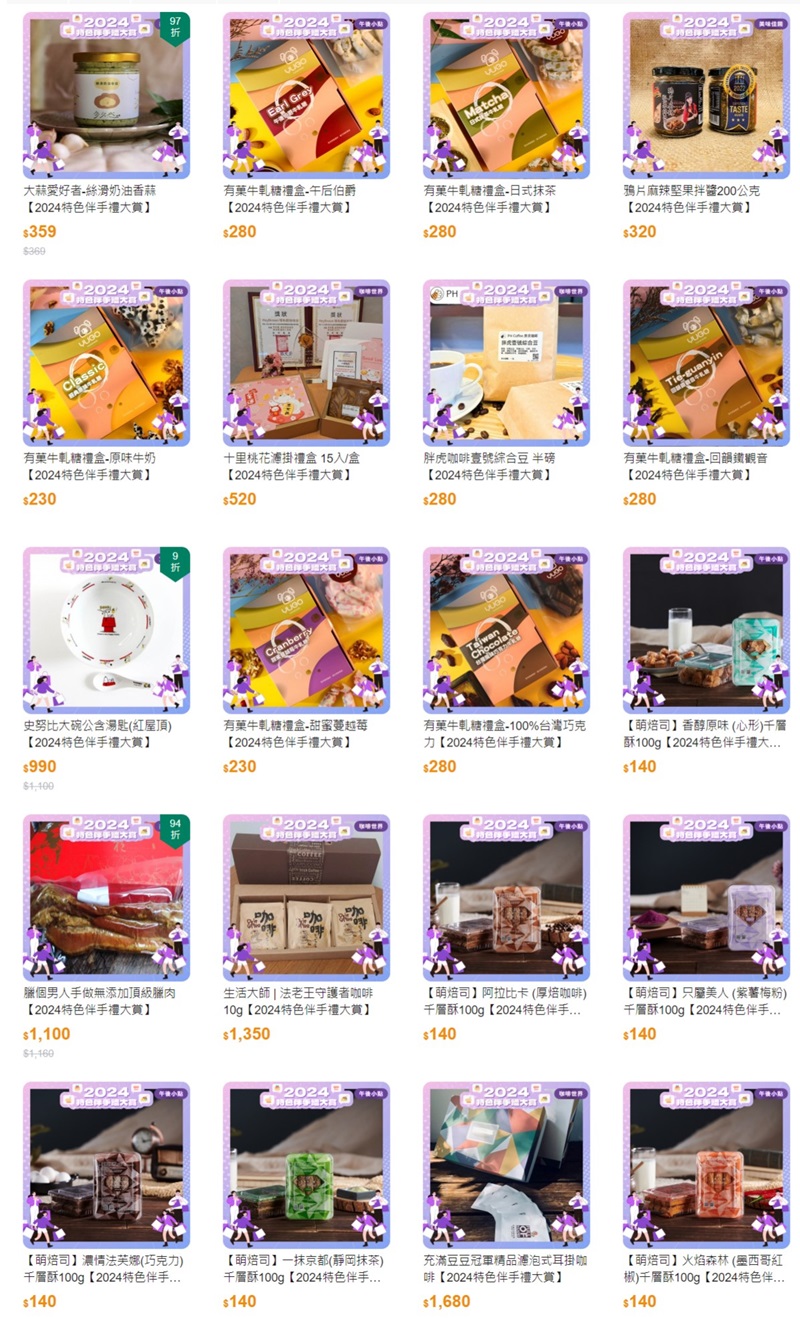
Task: View 法老王守護者咖啡10g product
Action: (x=306, y=897)
